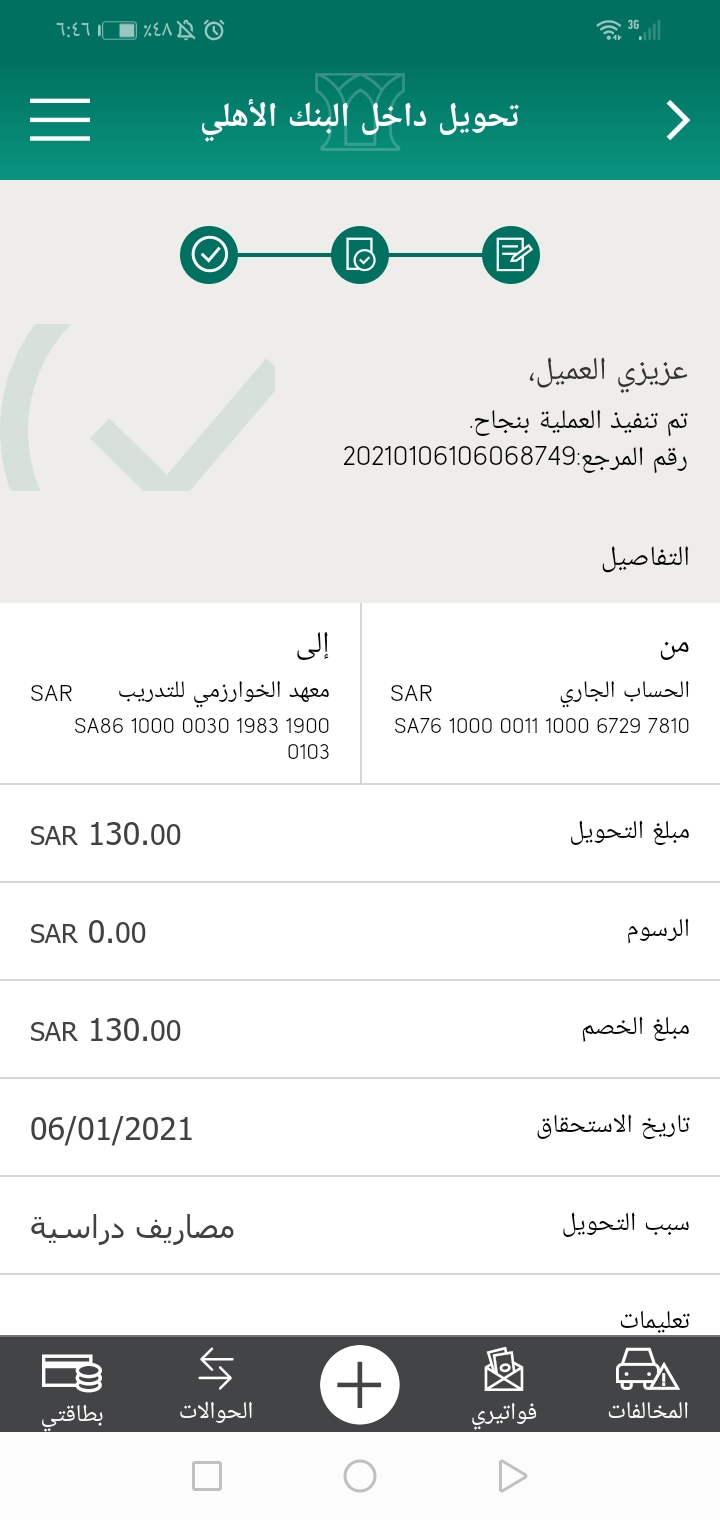Viewport: 720px width, 1520px height.
Task: Tap the system home button
Action: pyautogui.click(x=360, y=1475)
